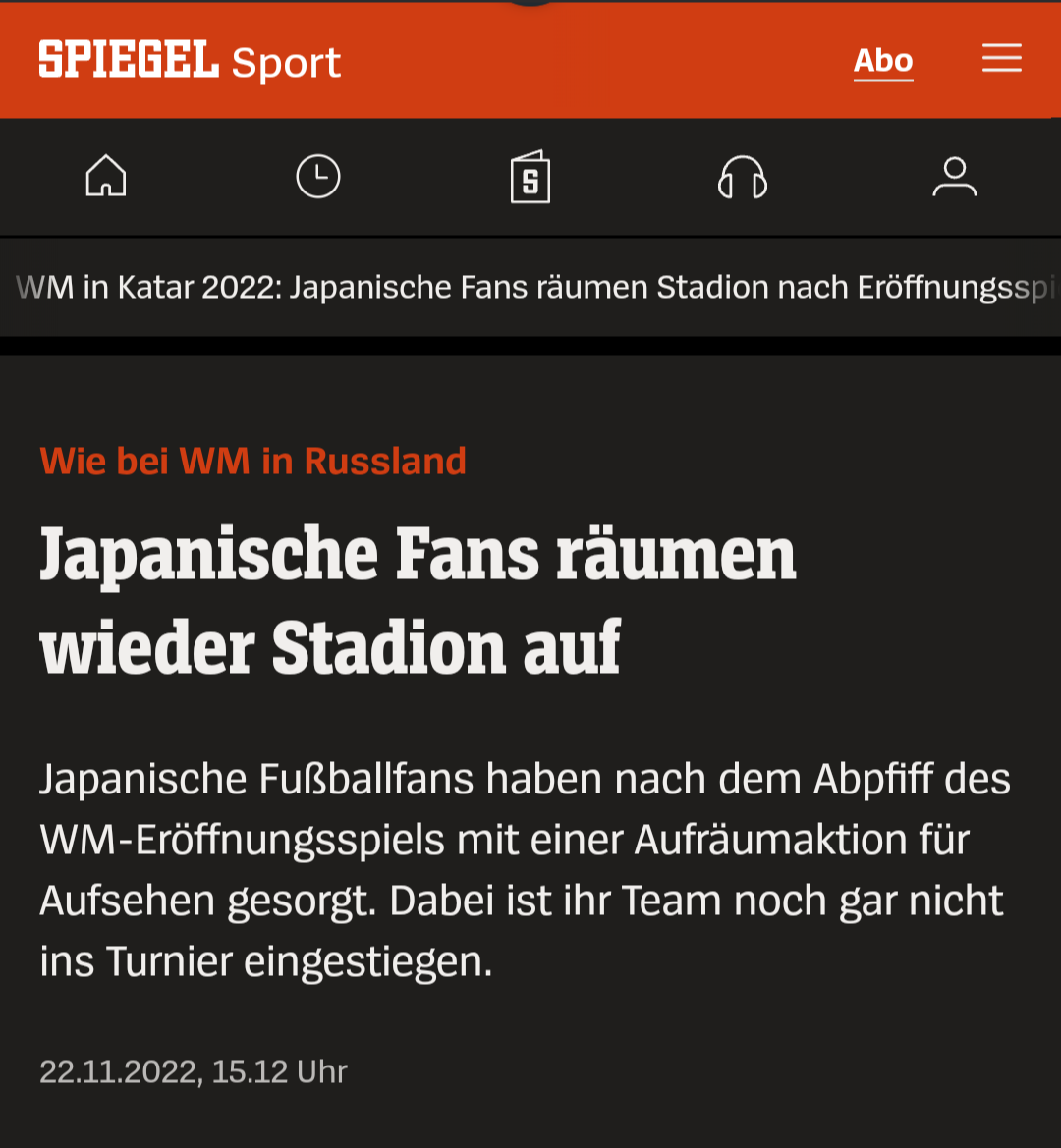Open the audio headphones section
1061x1148 pixels.
743,178
